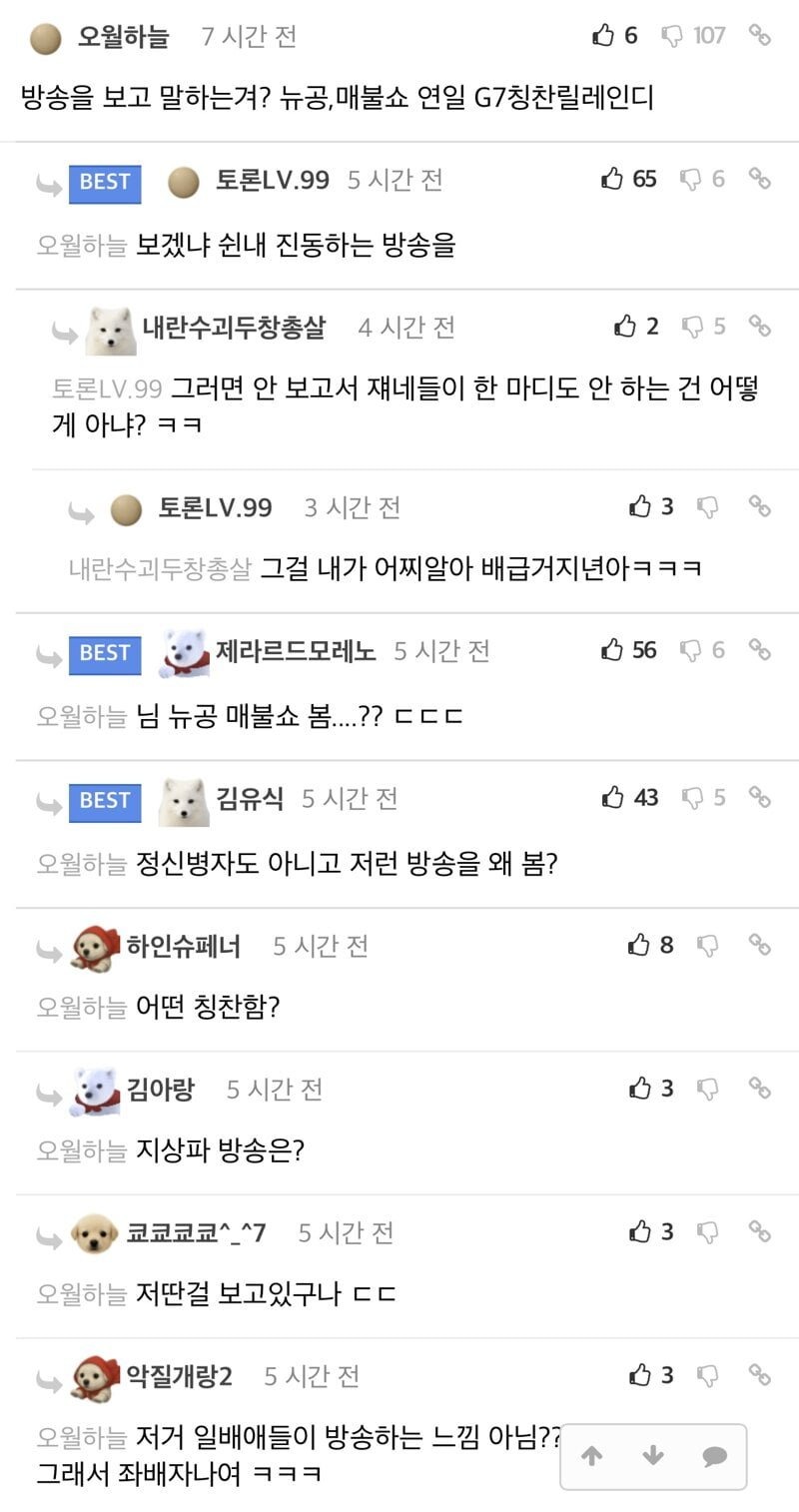Copy link of 악질개랑2's comment
The image size is (799, 1512).
(760, 1376)
